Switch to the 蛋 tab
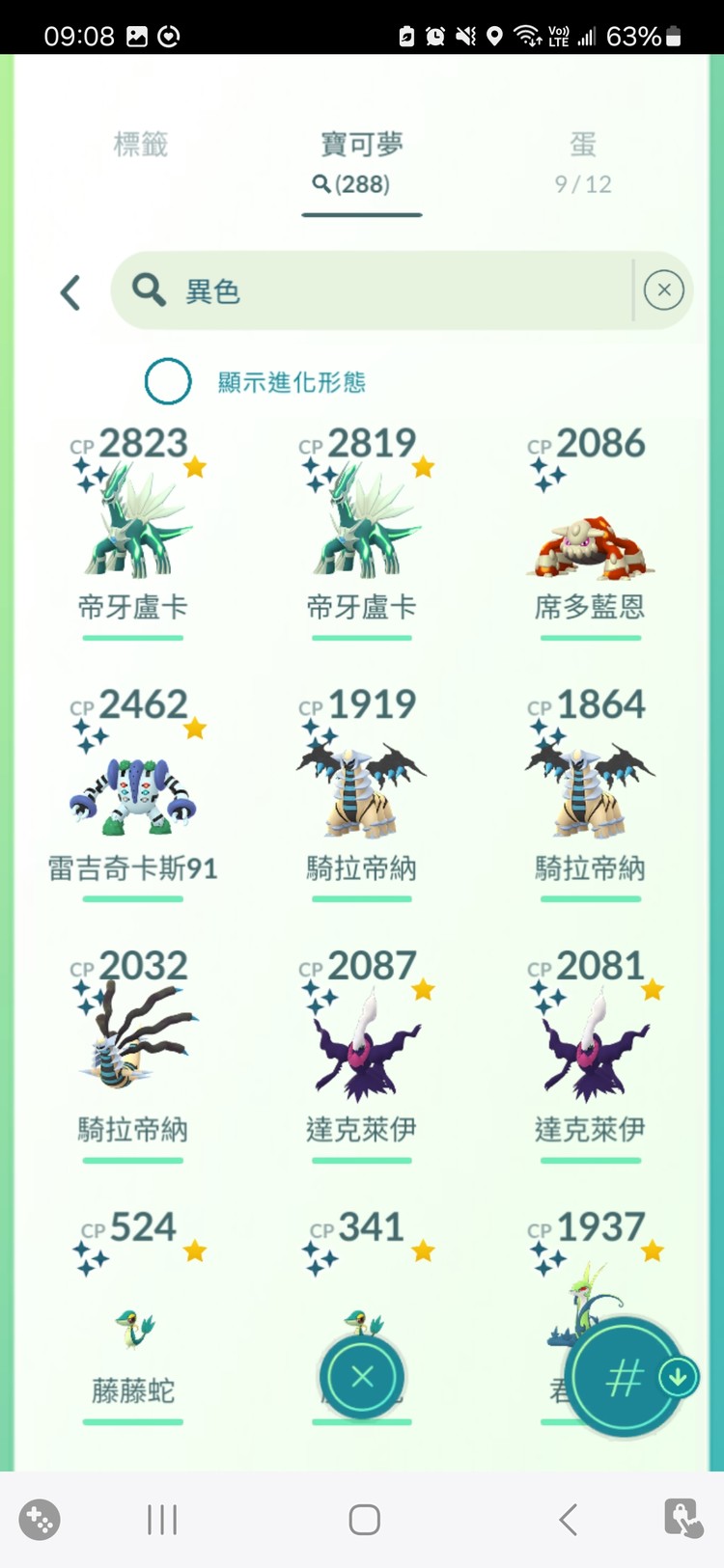Screen dimensions: 724x1568 tap(582, 160)
